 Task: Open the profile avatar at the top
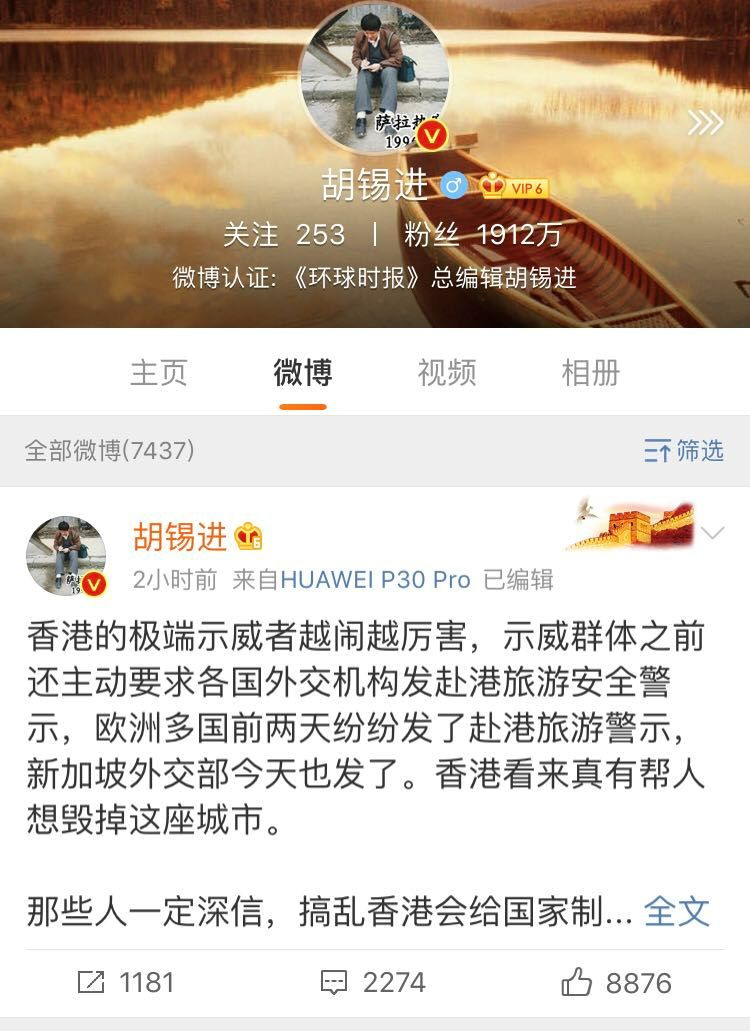click(x=375, y=78)
